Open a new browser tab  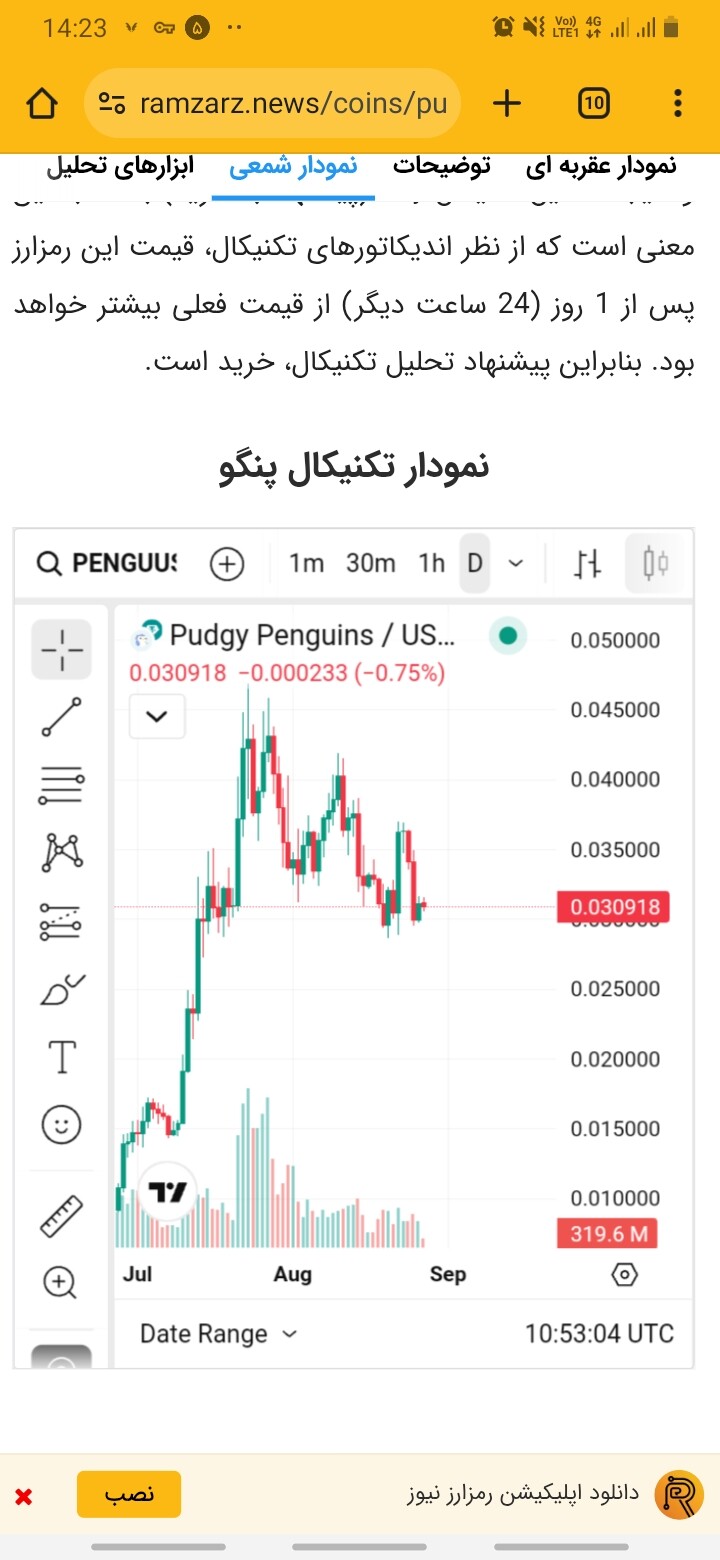pyautogui.click(x=508, y=103)
